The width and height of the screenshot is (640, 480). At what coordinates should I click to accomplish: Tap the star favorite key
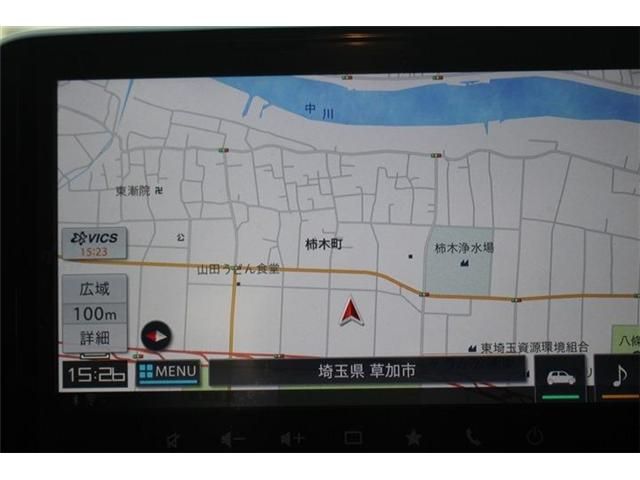412,438
